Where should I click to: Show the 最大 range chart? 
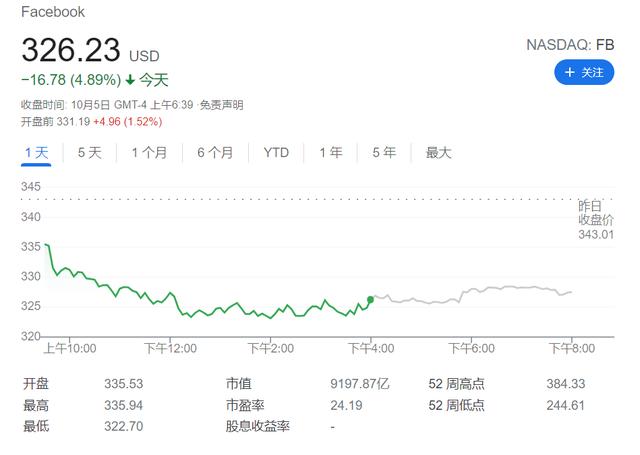coord(438,153)
